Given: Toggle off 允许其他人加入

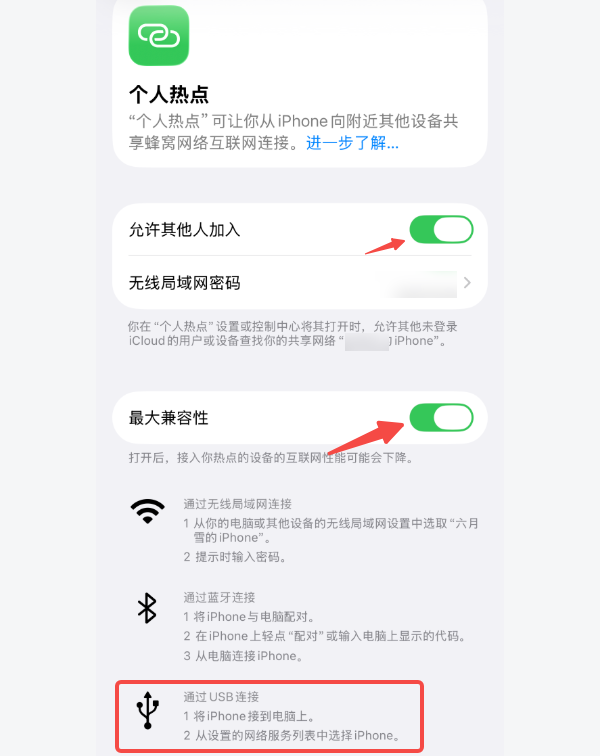Looking at the screenshot, I should coord(440,230).
